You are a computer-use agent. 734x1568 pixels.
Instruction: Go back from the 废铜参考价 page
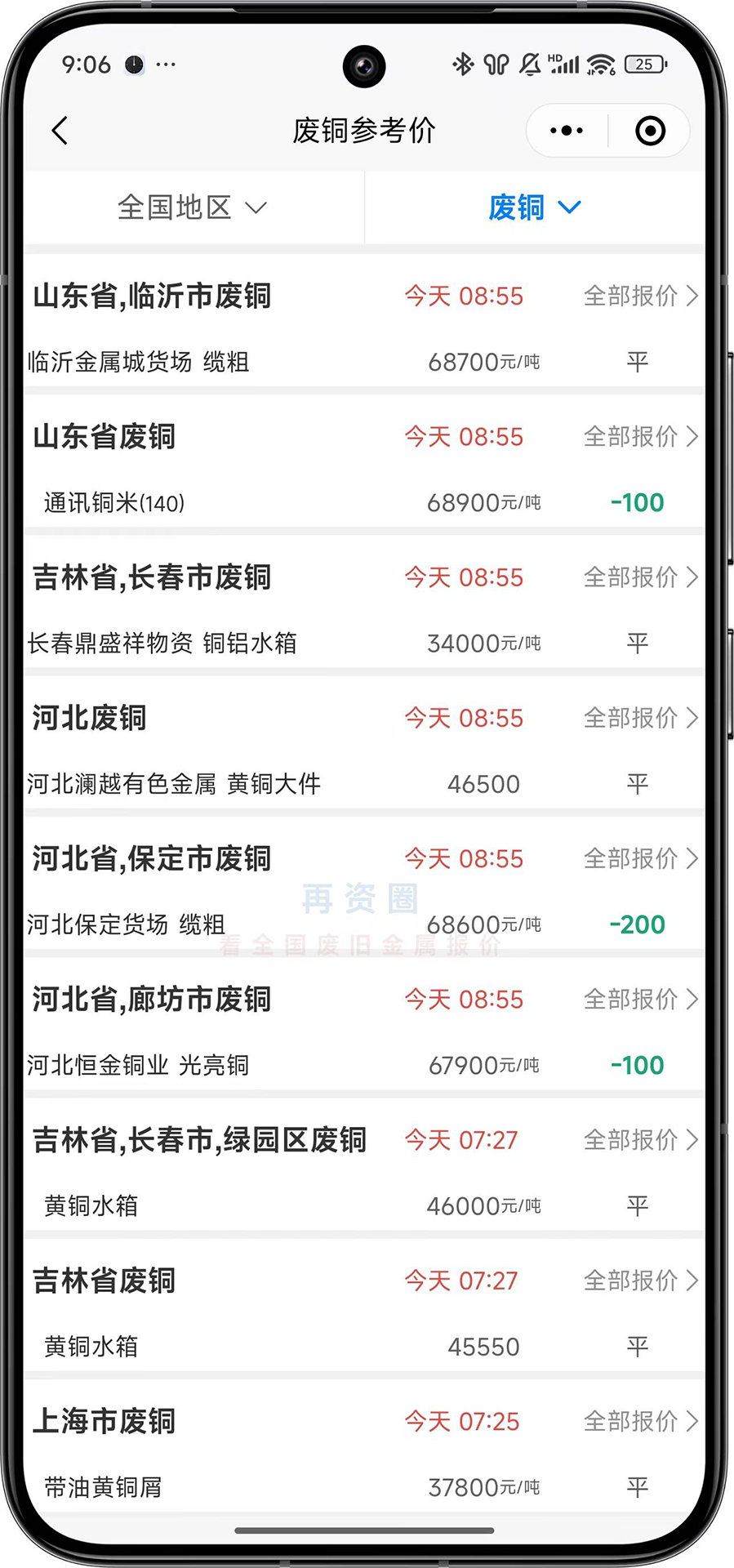point(60,131)
